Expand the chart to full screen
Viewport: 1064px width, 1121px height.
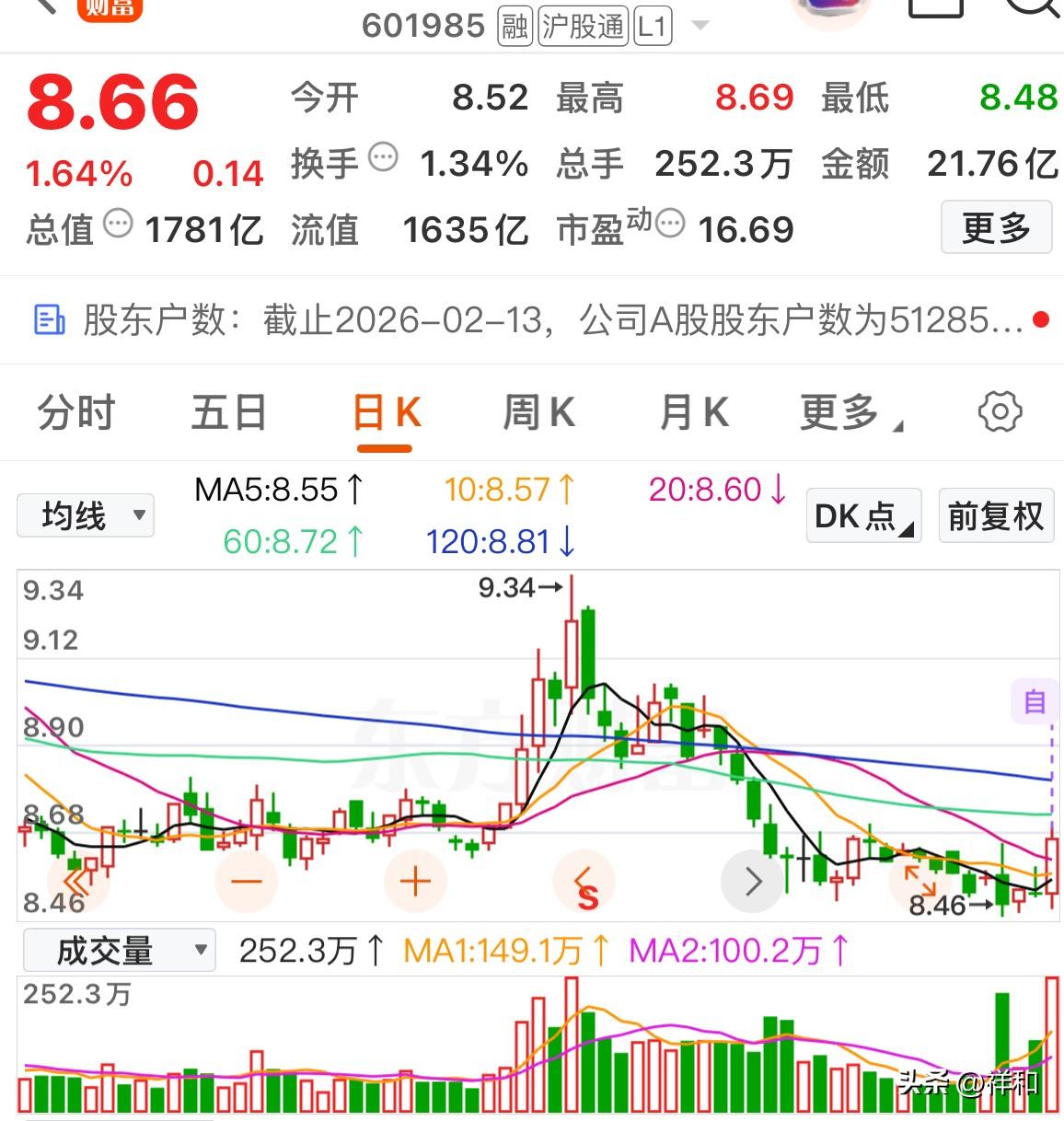click(x=919, y=879)
